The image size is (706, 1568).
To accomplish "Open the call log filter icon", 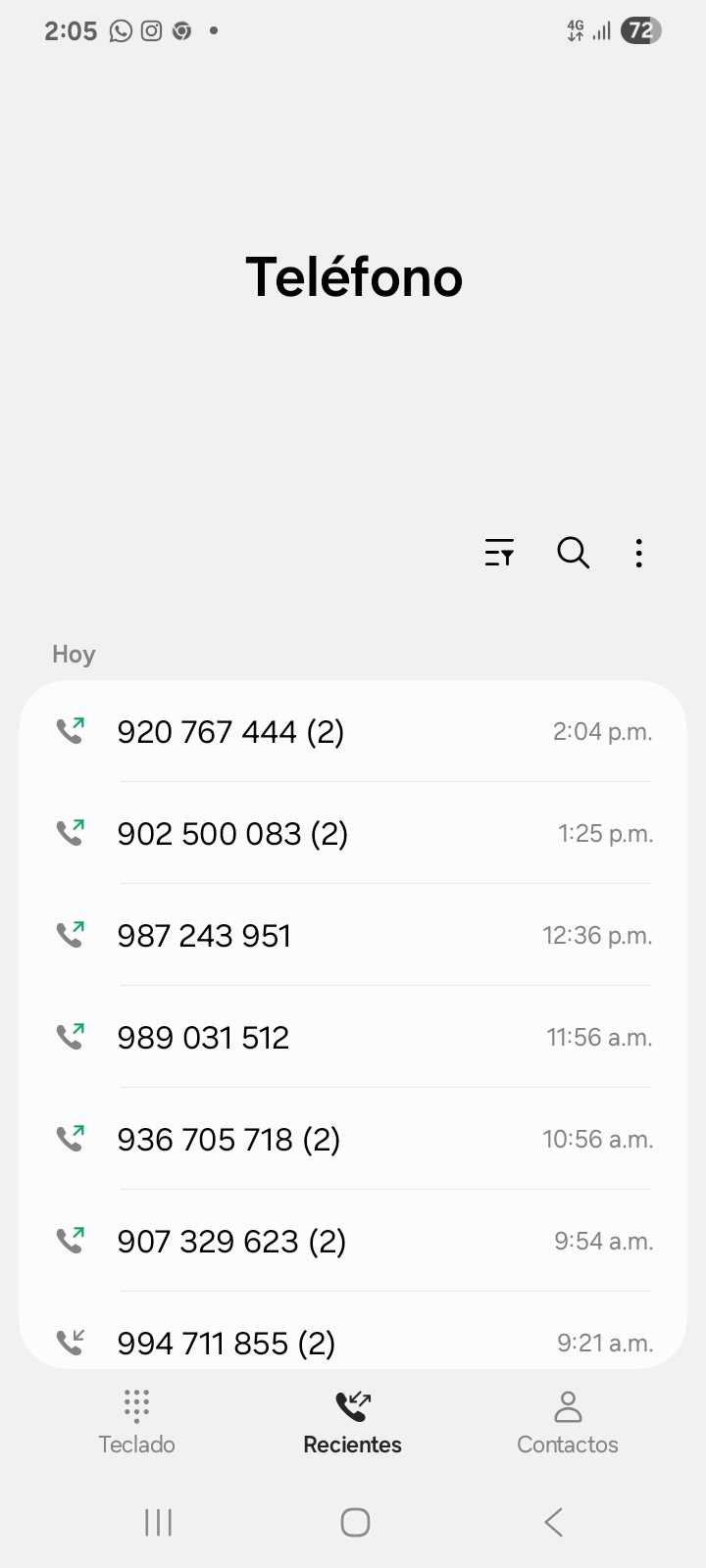I will 499,554.
